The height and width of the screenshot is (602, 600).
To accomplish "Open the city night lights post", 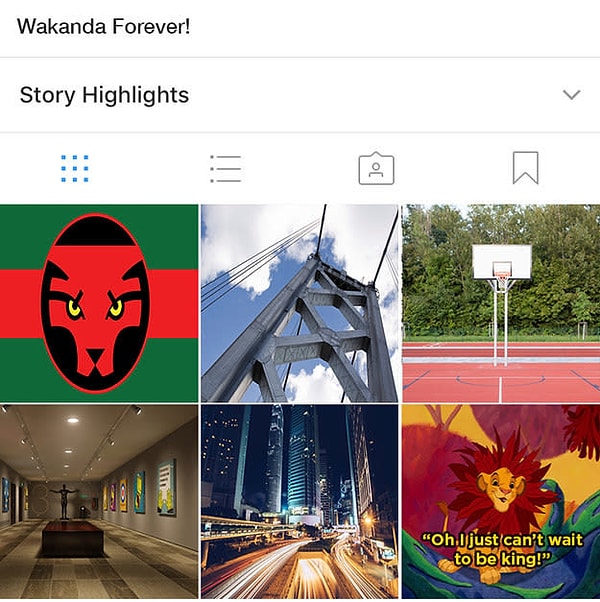I will tap(300, 501).
